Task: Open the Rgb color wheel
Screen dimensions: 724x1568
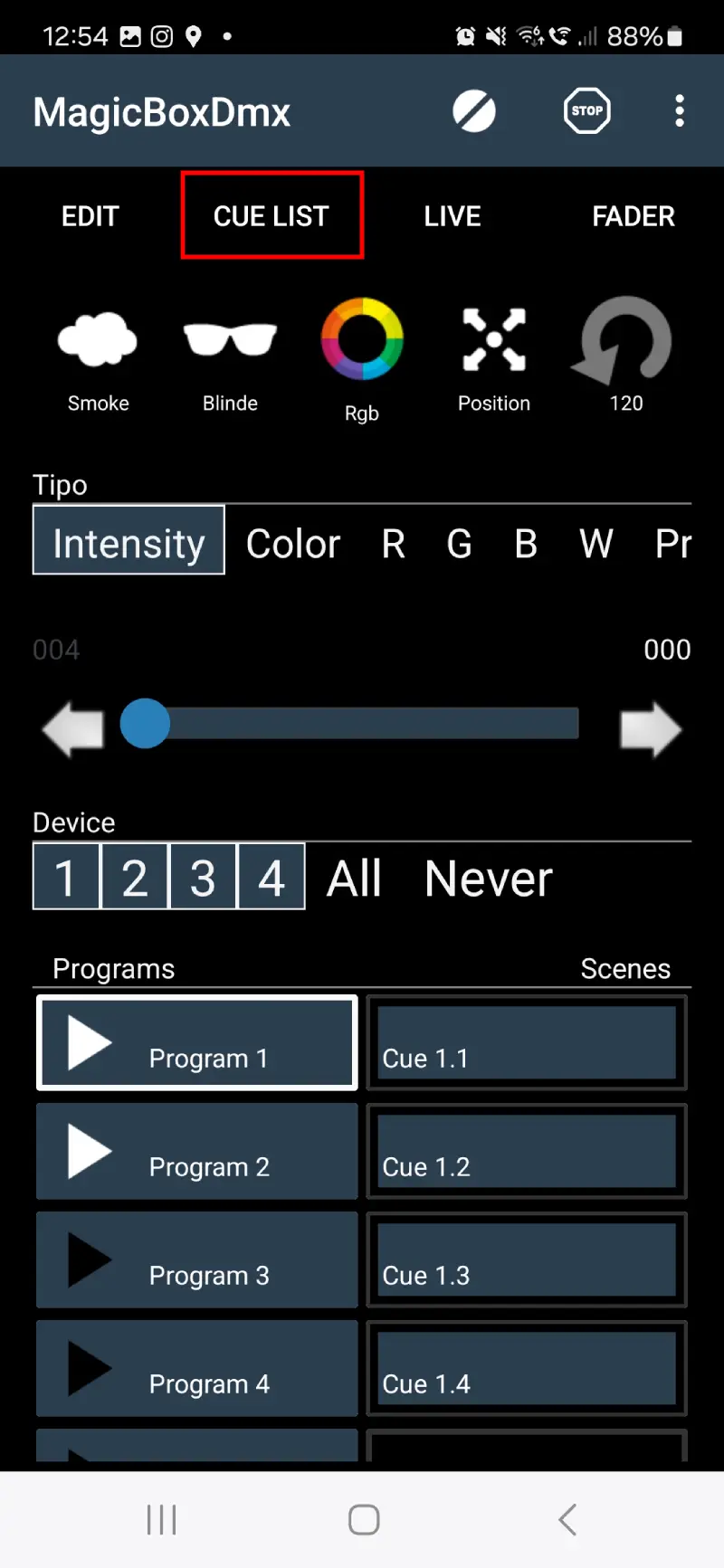Action: tap(362, 360)
